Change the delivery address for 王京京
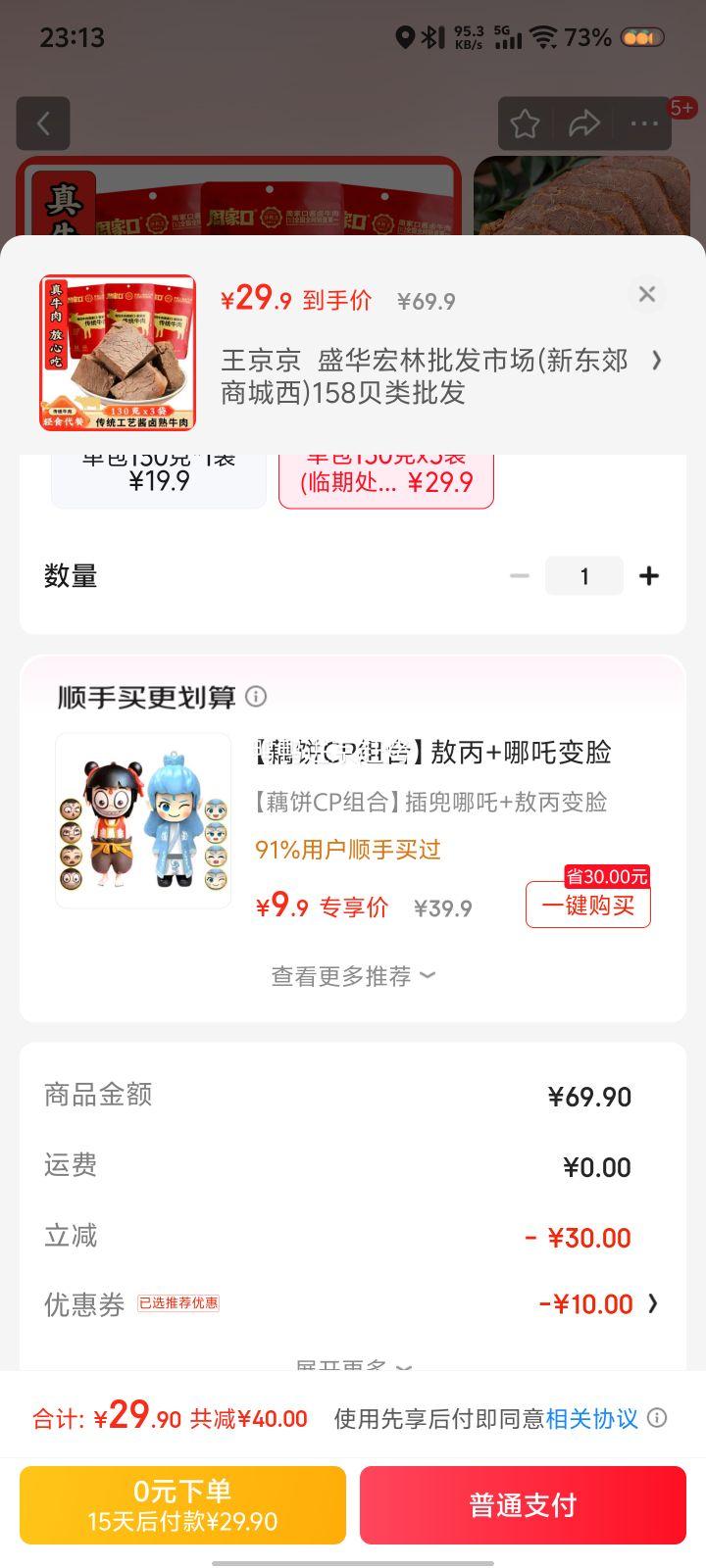This screenshot has height=1568, width=706. point(441,376)
